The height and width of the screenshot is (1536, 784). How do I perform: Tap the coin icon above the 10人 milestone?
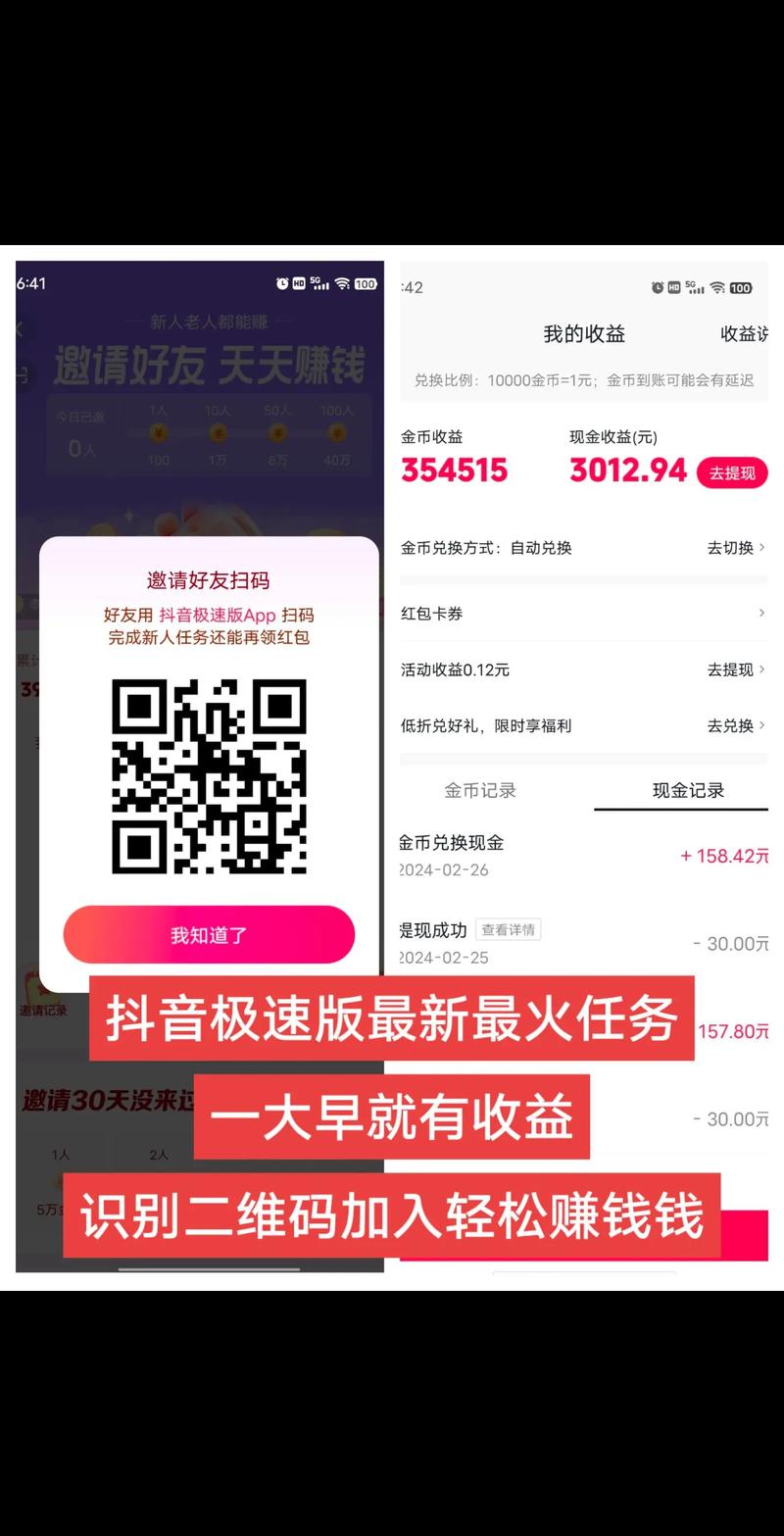(x=219, y=432)
